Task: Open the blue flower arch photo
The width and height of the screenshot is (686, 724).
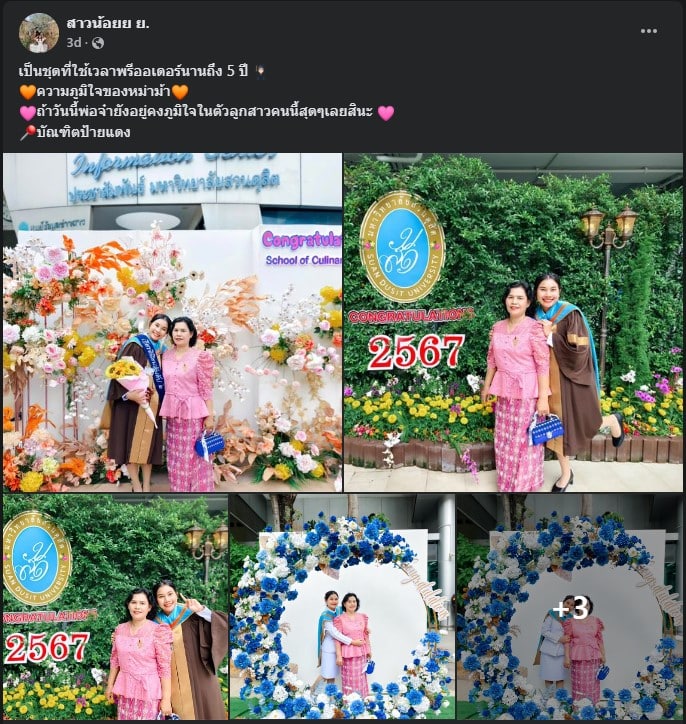Action: point(342,606)
